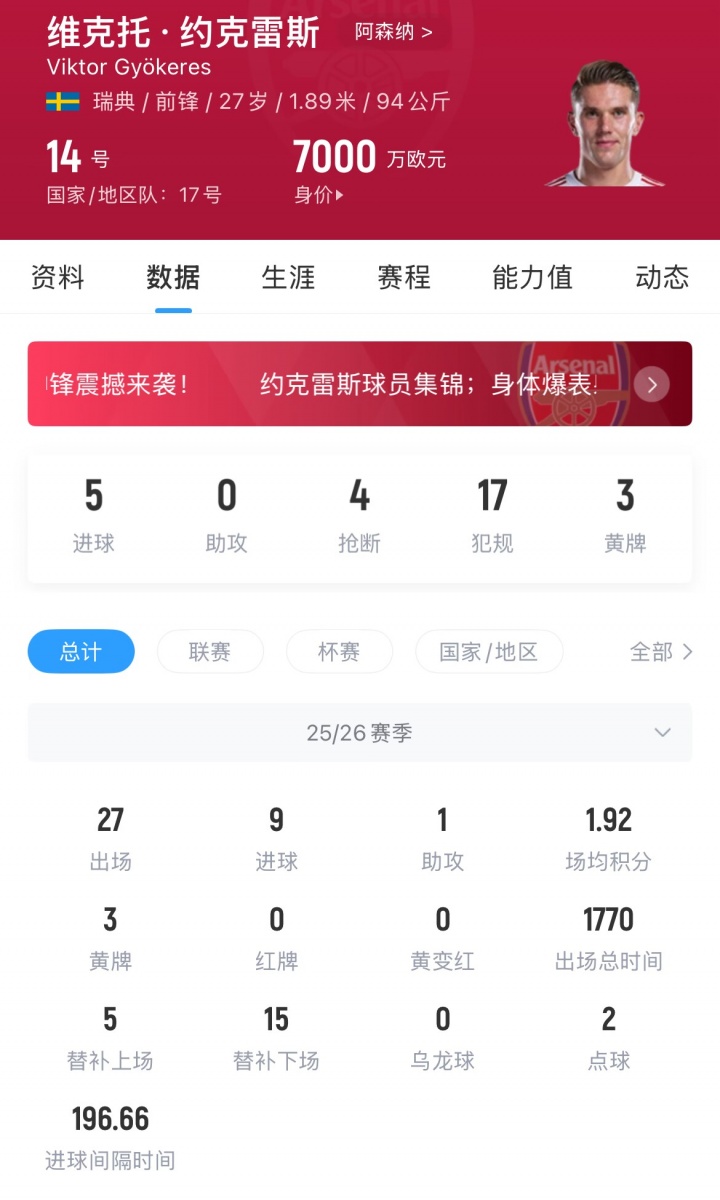
Task: Select the 数据 tab
Action: click(173, 278)
